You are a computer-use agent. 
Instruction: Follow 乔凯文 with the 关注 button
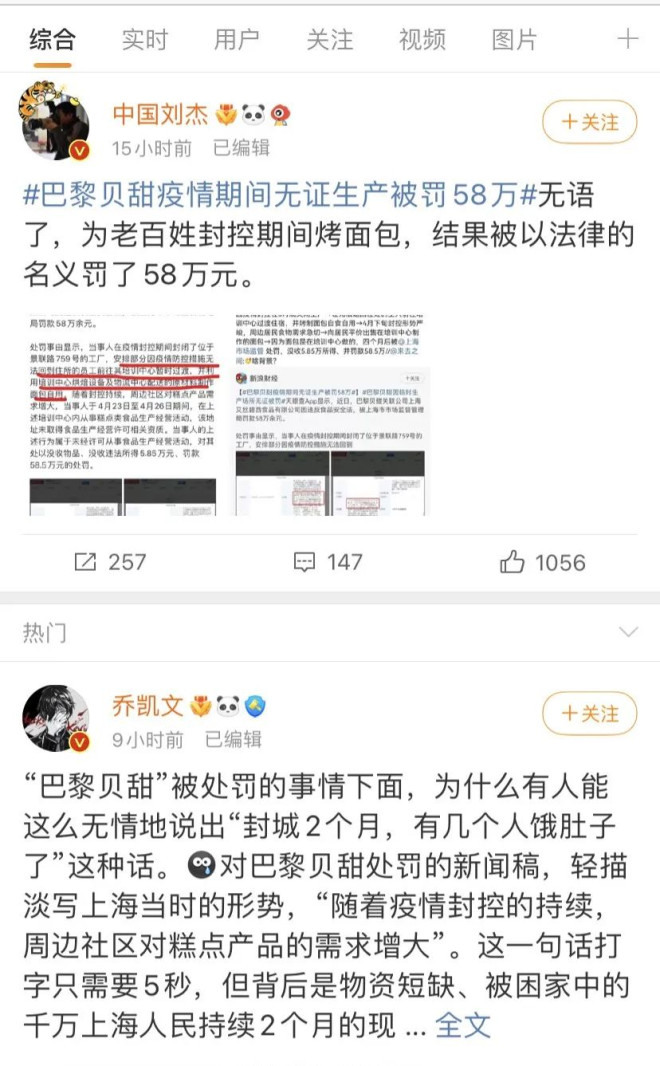[589, 714]
